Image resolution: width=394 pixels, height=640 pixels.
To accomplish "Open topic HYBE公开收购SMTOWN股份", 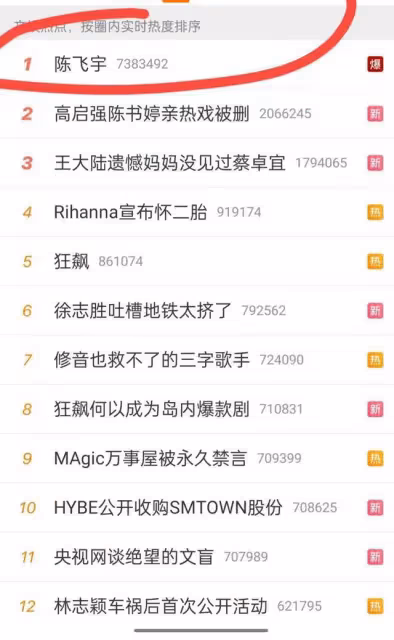I will tap(168, 508).
